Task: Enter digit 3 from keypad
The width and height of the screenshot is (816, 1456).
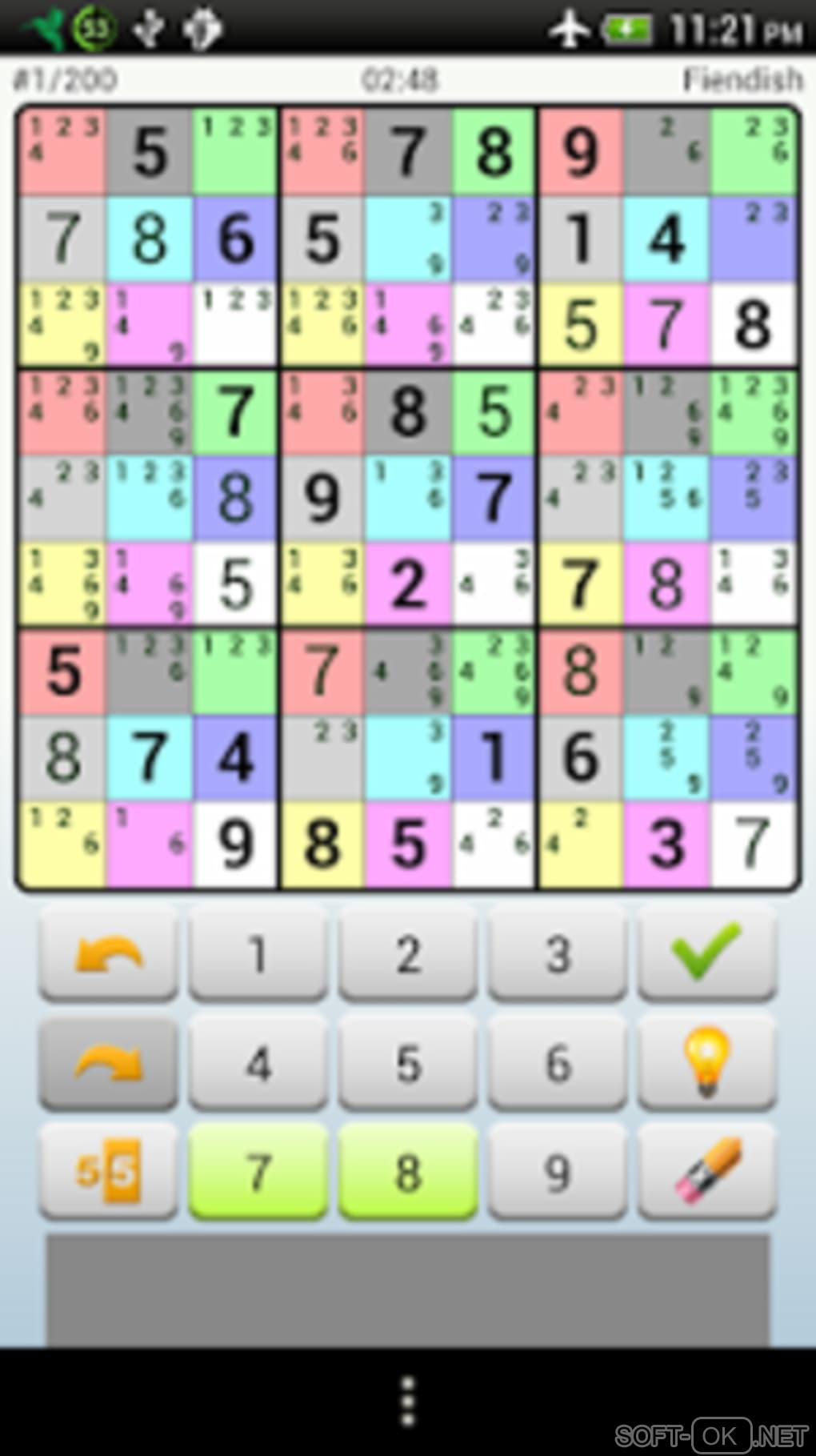Action: (x=558, y=953)
